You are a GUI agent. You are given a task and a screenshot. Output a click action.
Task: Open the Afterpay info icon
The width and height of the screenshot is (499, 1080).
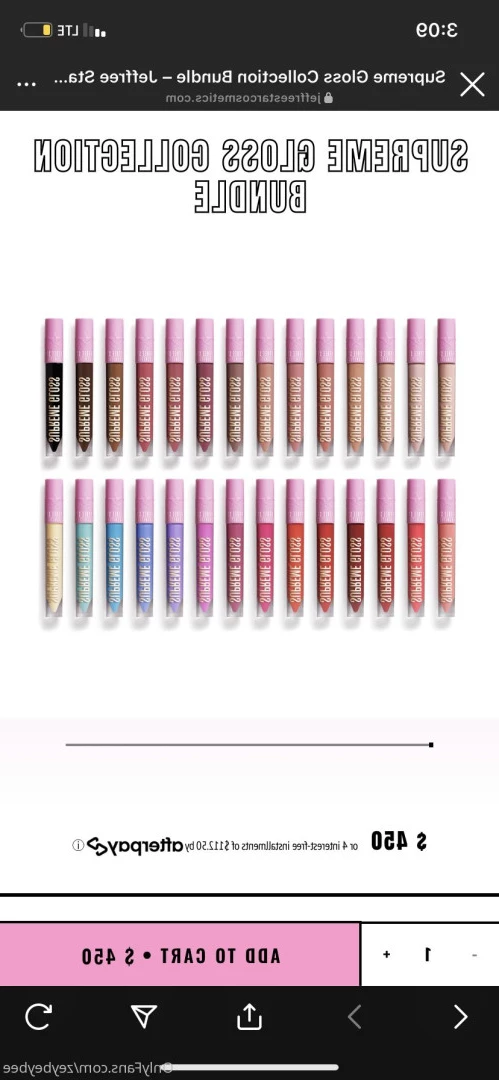[x=78, y=844]
